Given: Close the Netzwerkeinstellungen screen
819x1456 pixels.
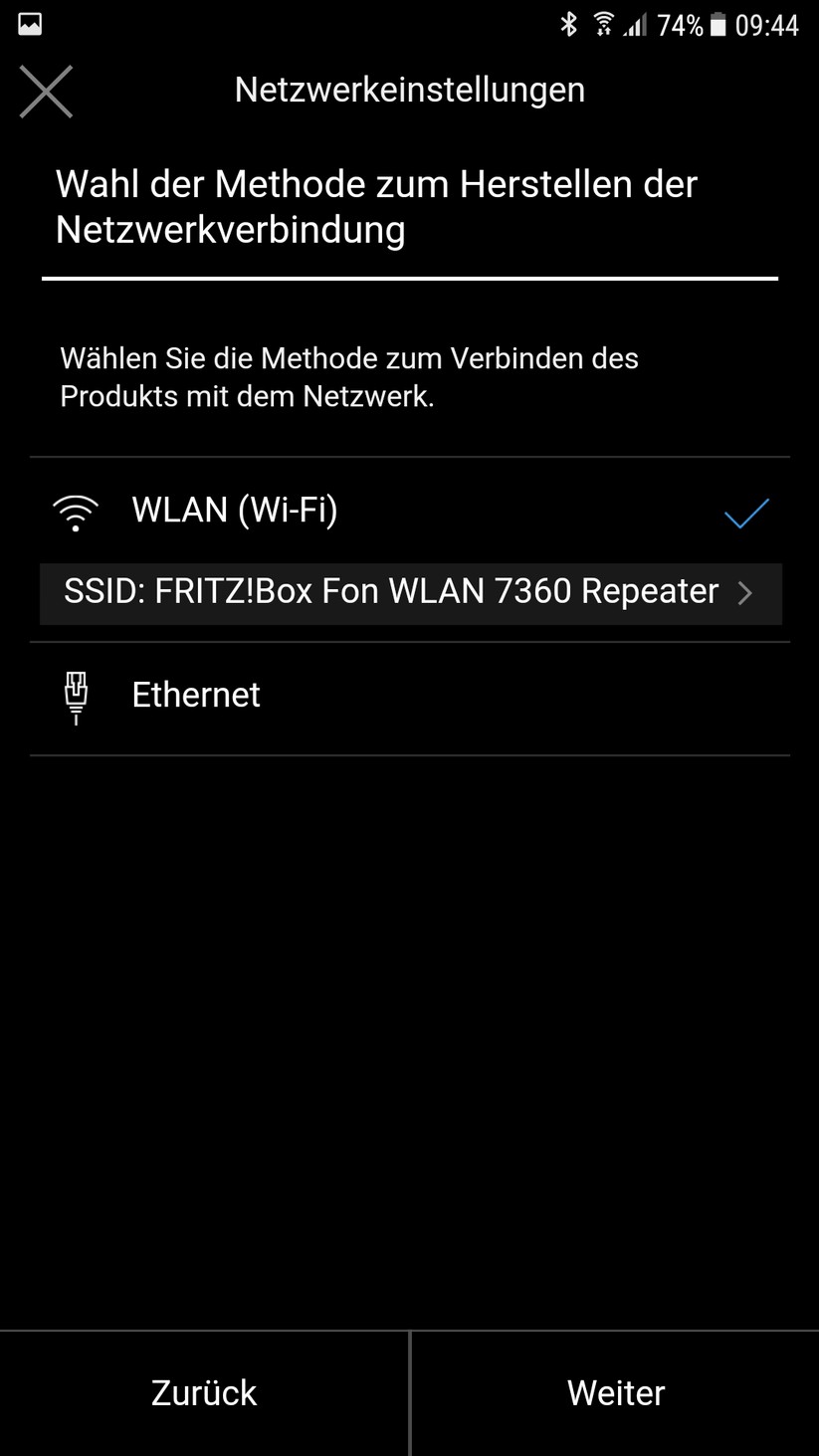Looking at the screenshot, I should coord(46,92).
